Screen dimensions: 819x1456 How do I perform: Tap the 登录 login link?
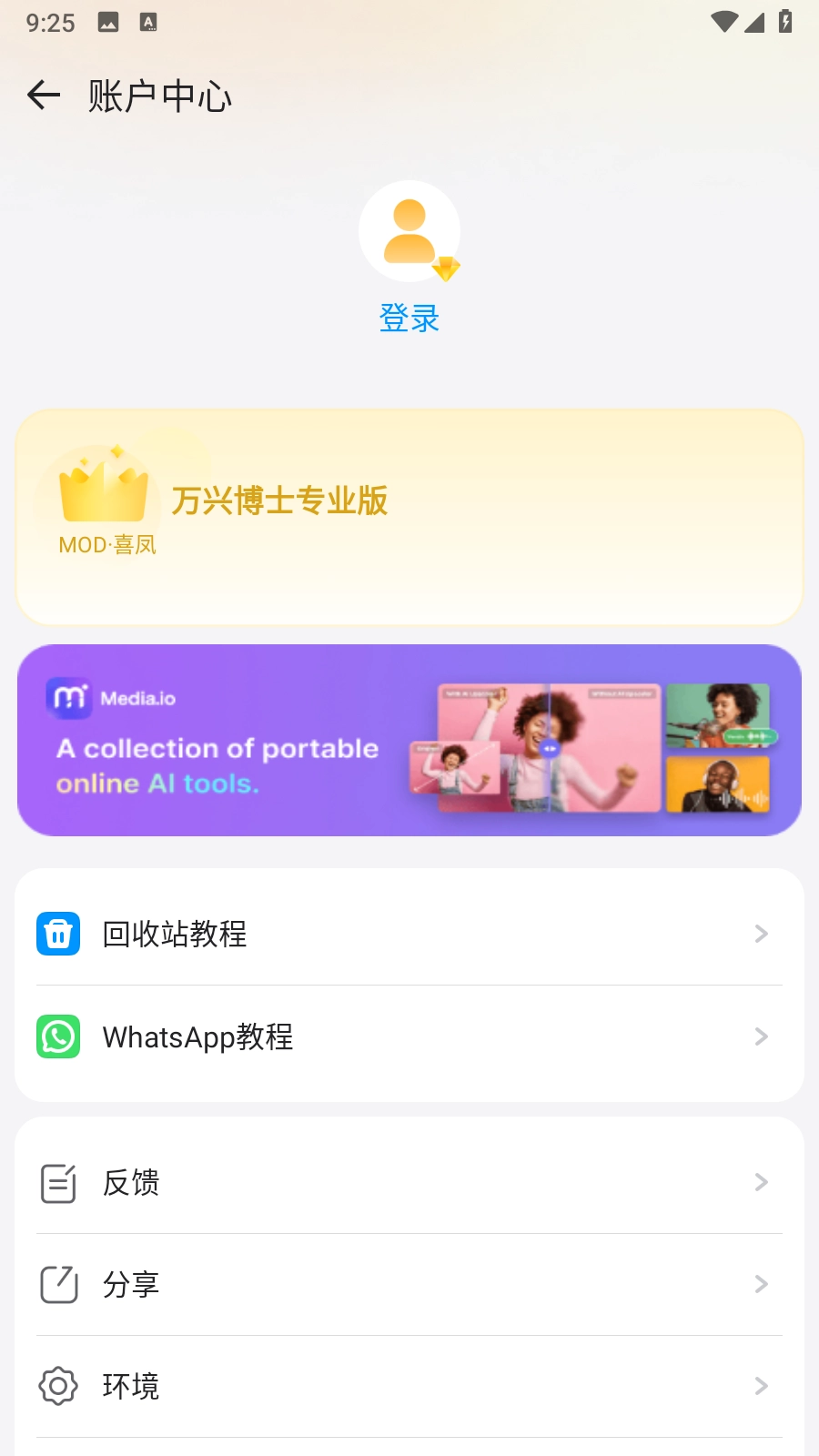pos(409,318)
